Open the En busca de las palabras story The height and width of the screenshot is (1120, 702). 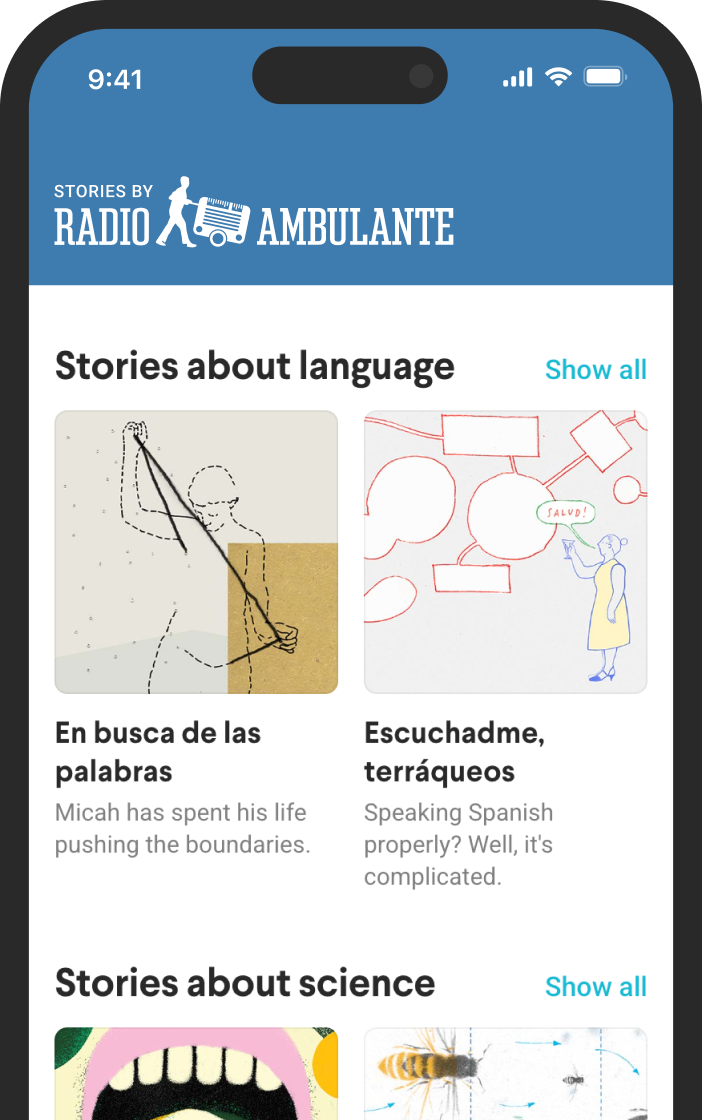tap(196, 552)
